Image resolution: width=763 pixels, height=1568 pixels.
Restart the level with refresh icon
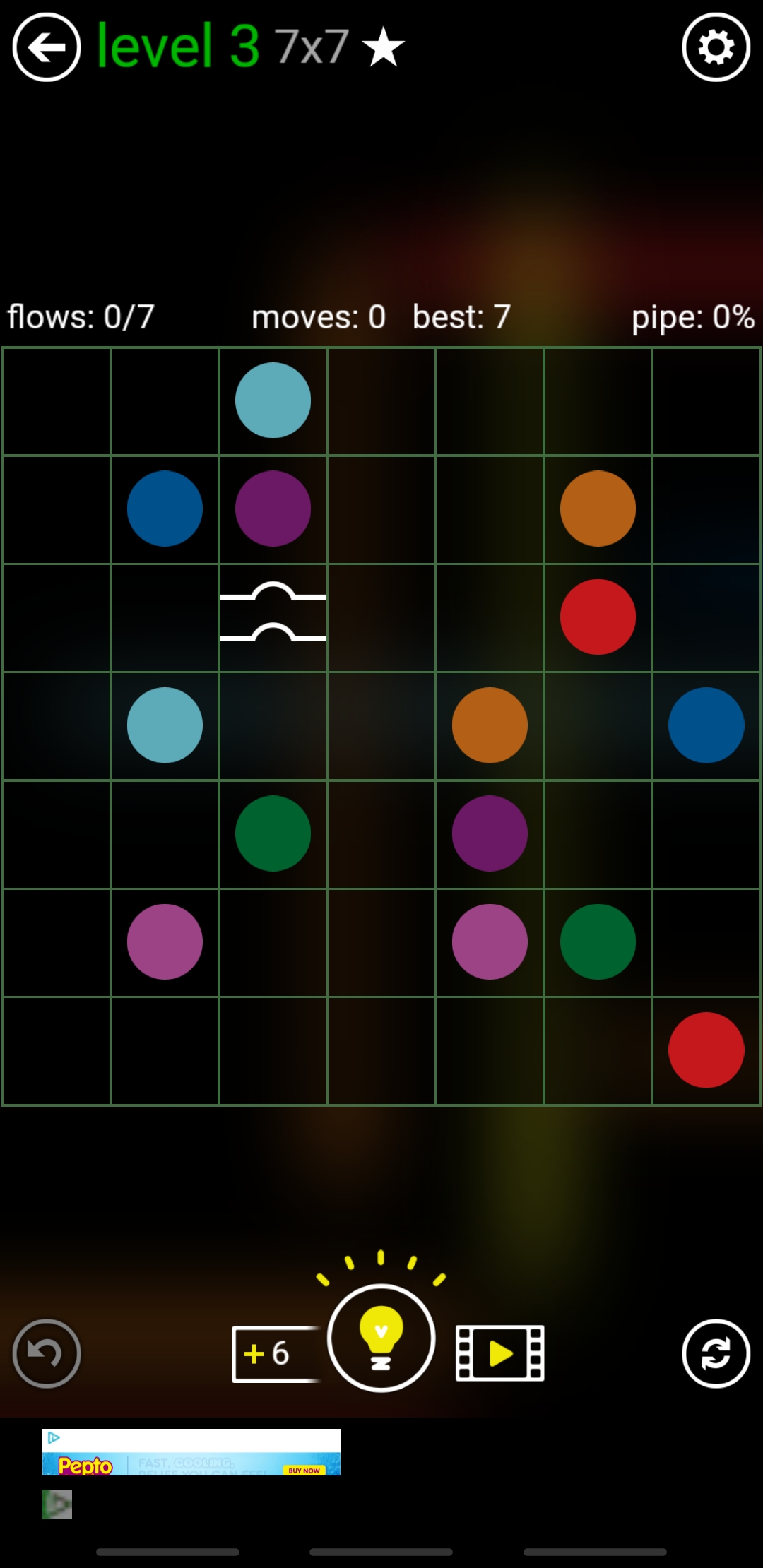click(716, 1353)
